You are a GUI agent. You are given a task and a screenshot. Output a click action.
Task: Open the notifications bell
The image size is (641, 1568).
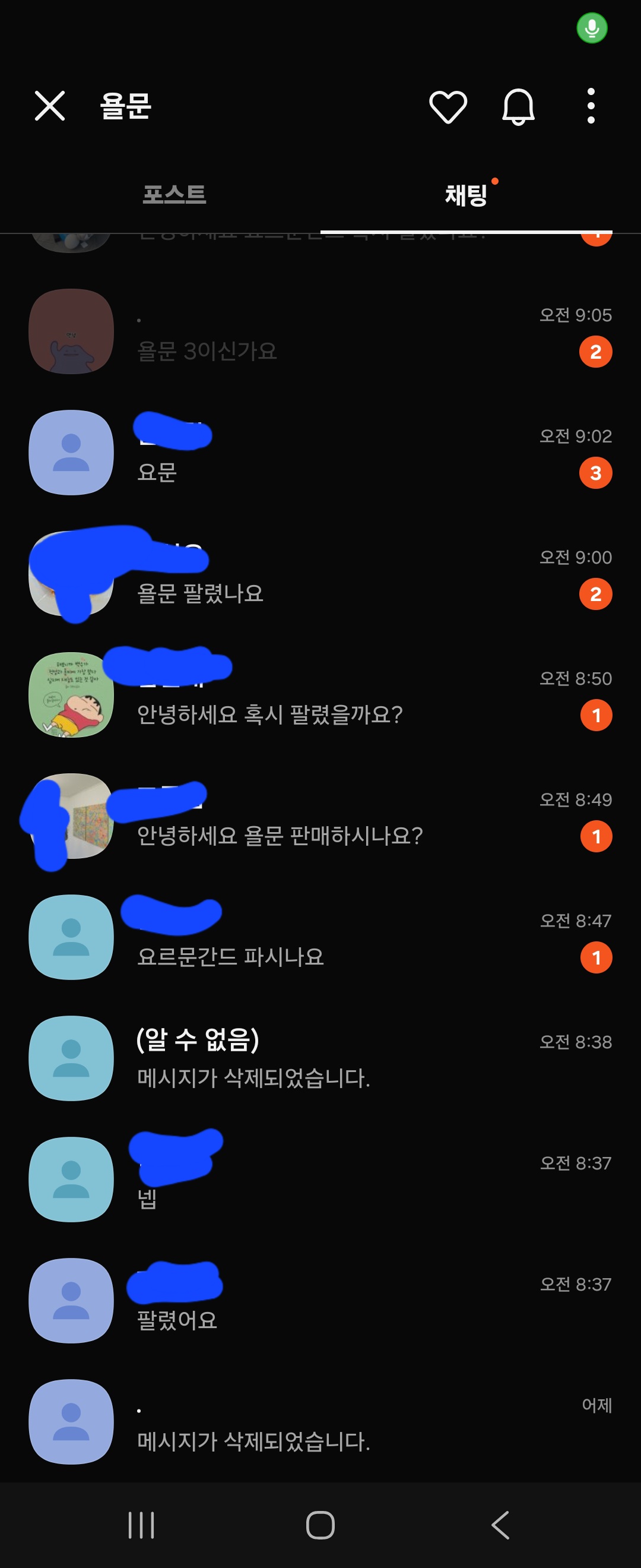pyautogui.click(x=518, y=106)
